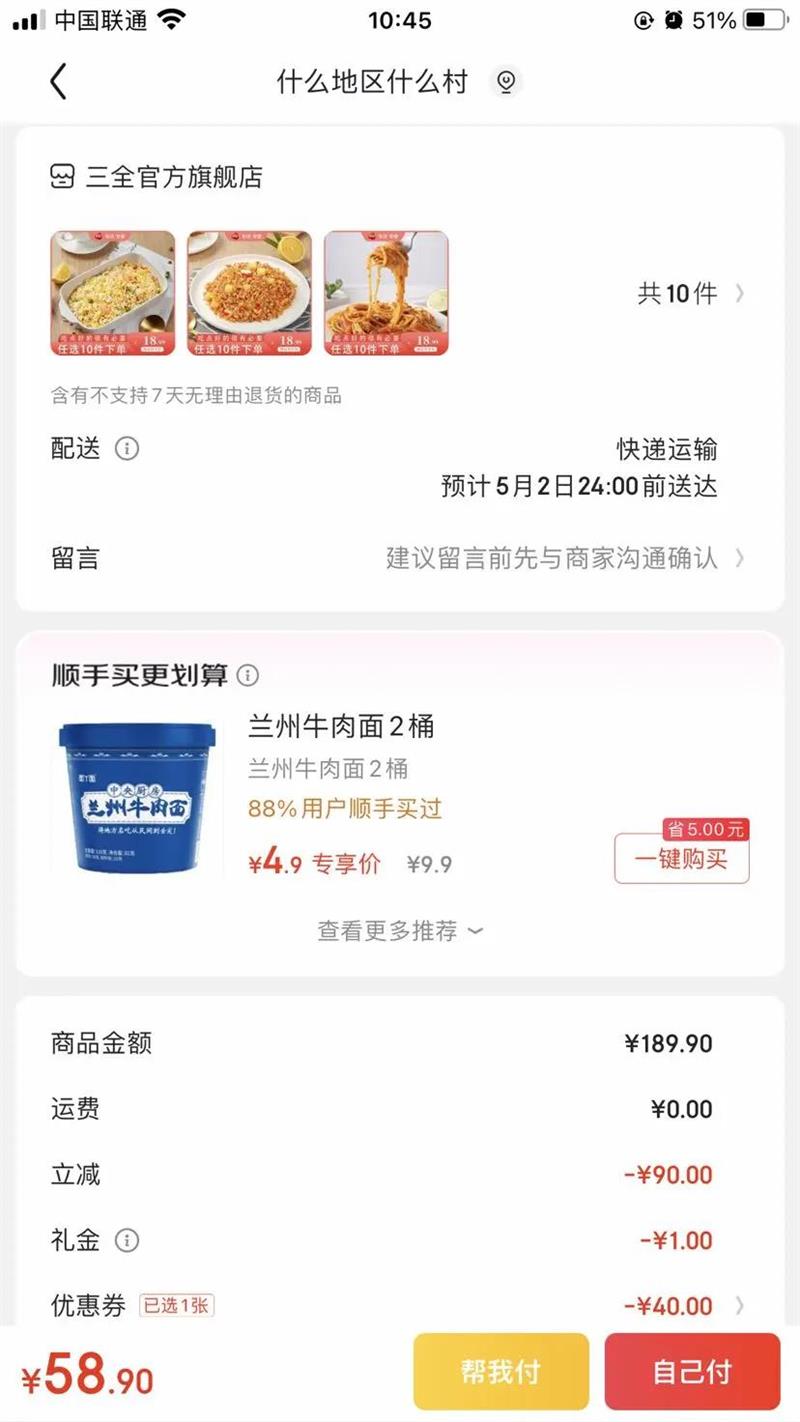The image size is (800, 1422).
Task: Pay yourself with 自己付
Action: [x=692, y=1372]
